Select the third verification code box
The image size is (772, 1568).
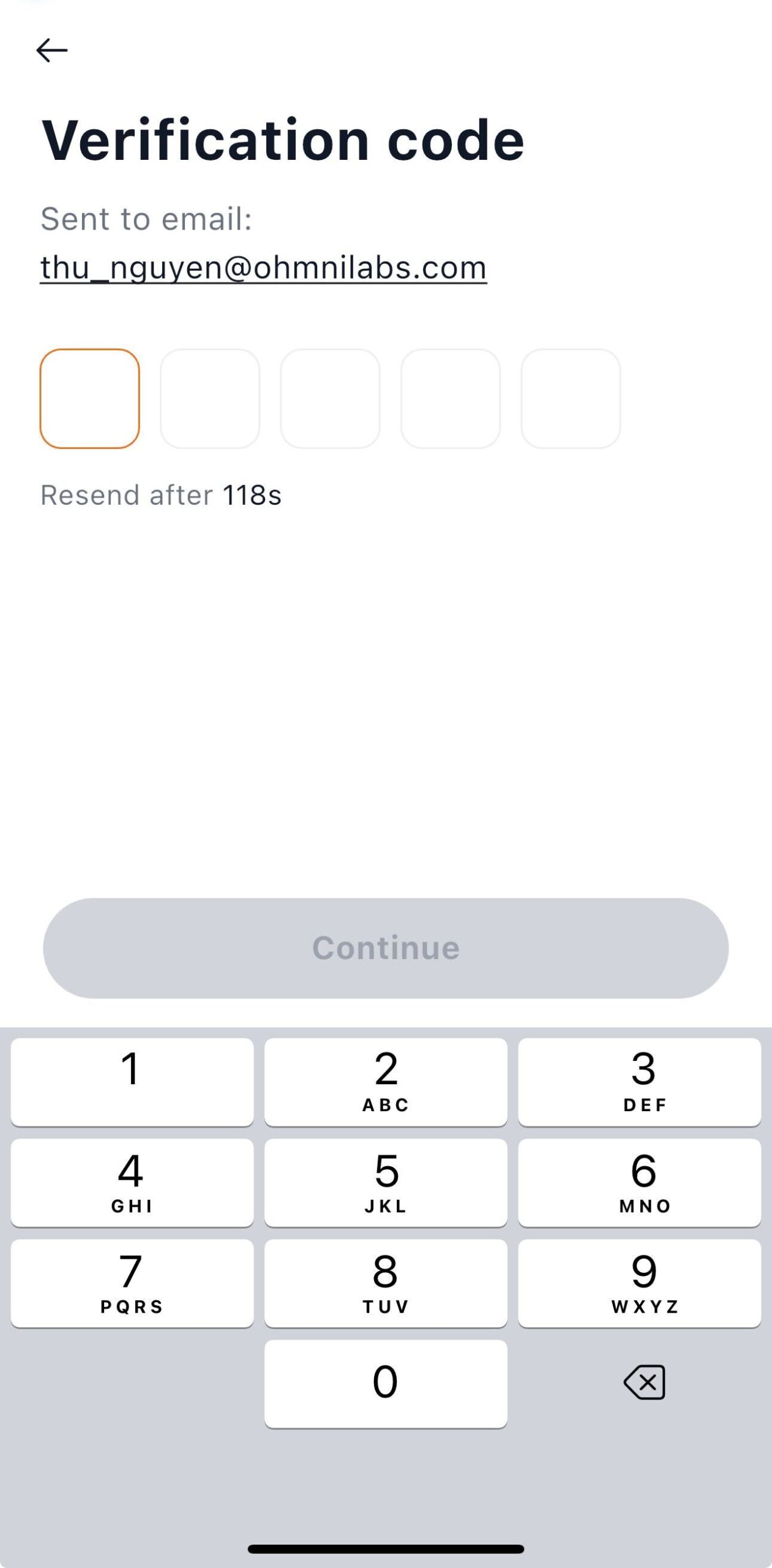(x=330, y=399)
